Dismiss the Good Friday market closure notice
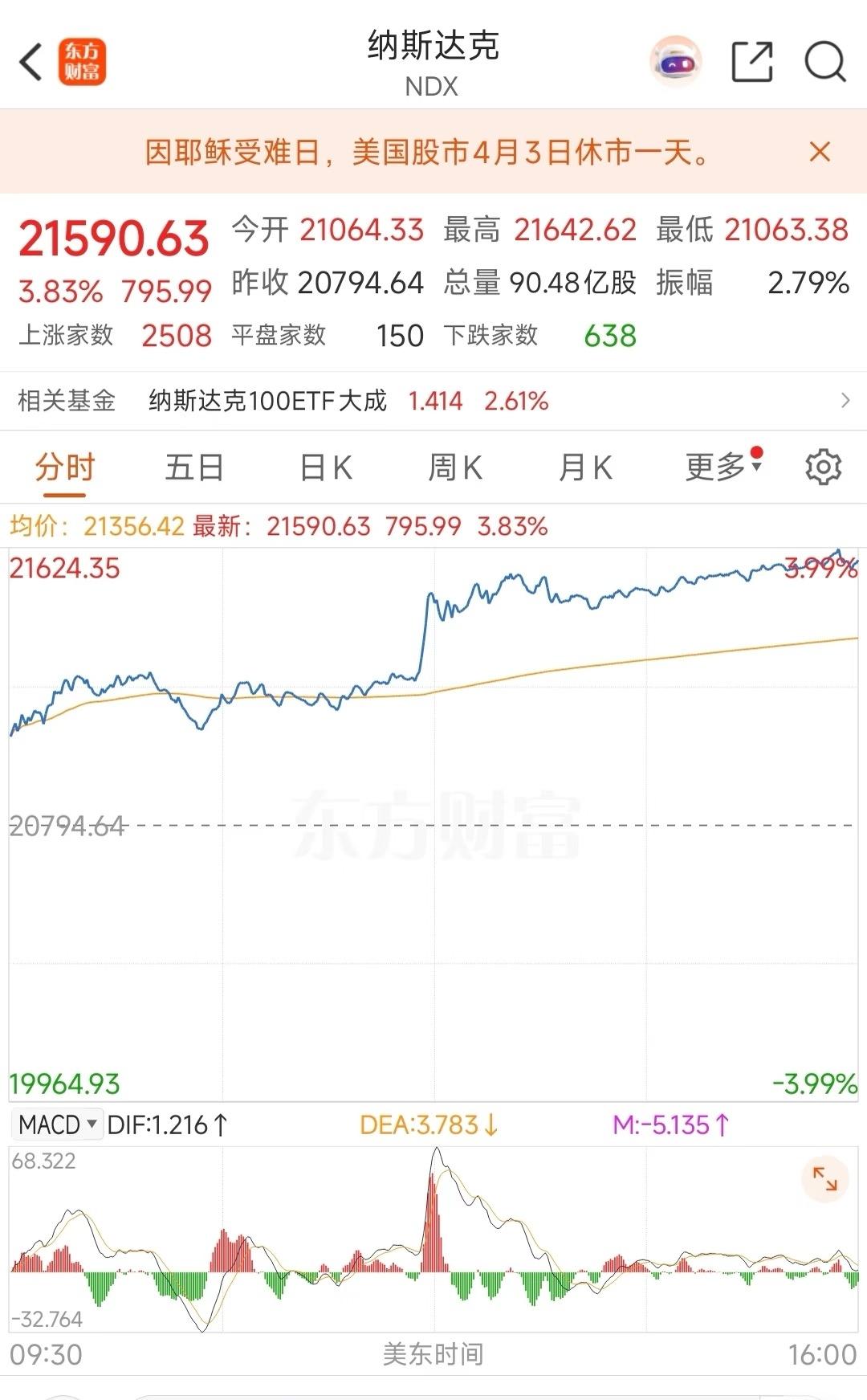 click(819, 152)
